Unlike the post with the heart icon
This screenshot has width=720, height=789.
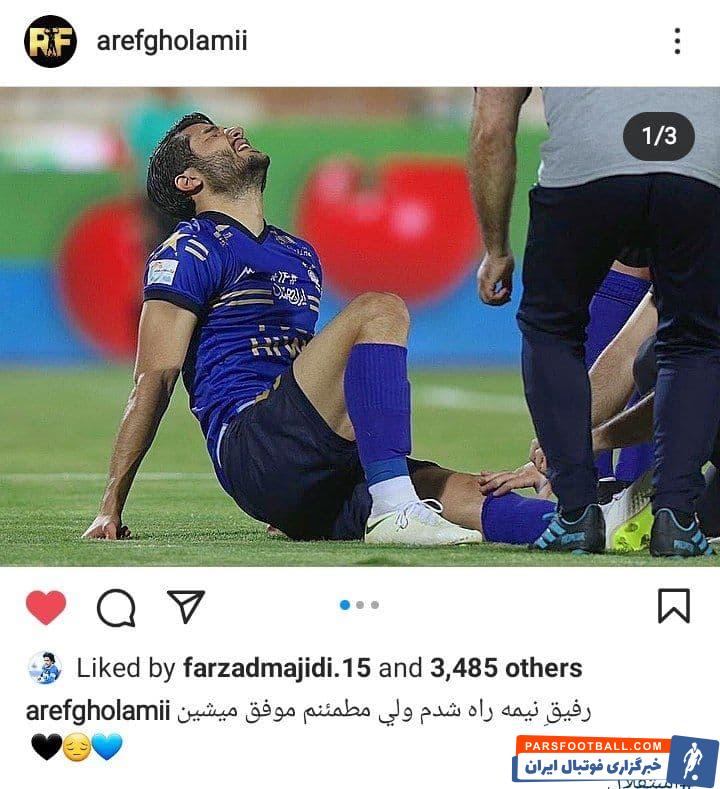[x=46, y=606]
